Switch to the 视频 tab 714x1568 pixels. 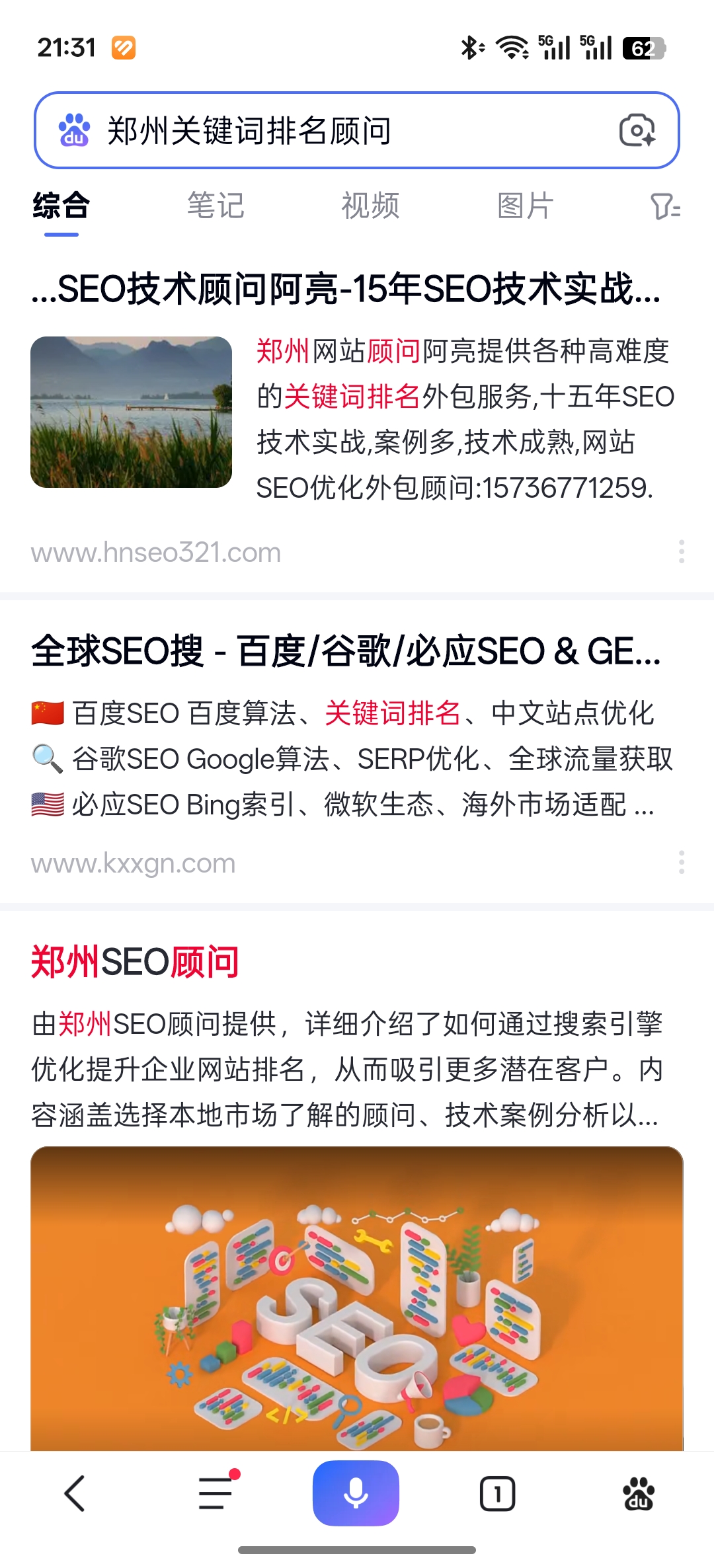(370, 206)
